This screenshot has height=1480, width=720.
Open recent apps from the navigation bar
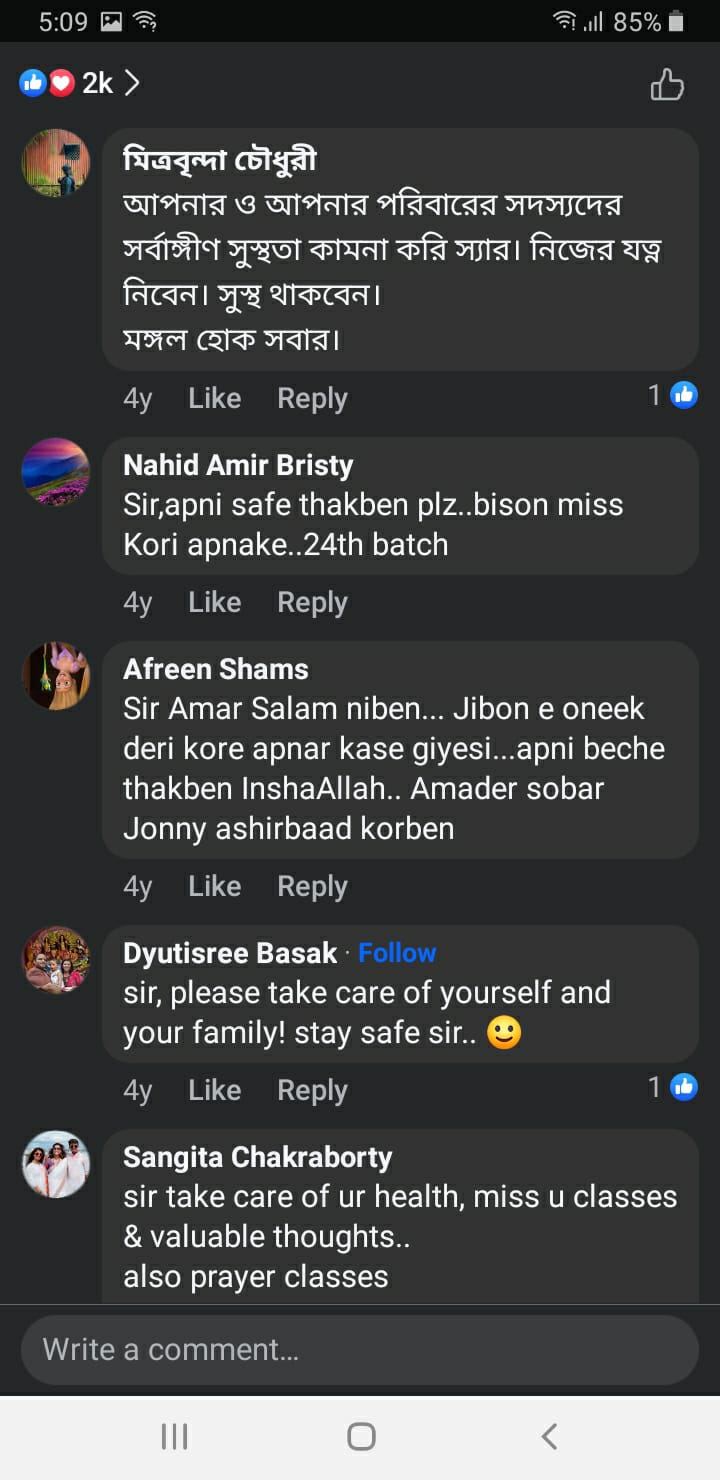coord(174,1437)
